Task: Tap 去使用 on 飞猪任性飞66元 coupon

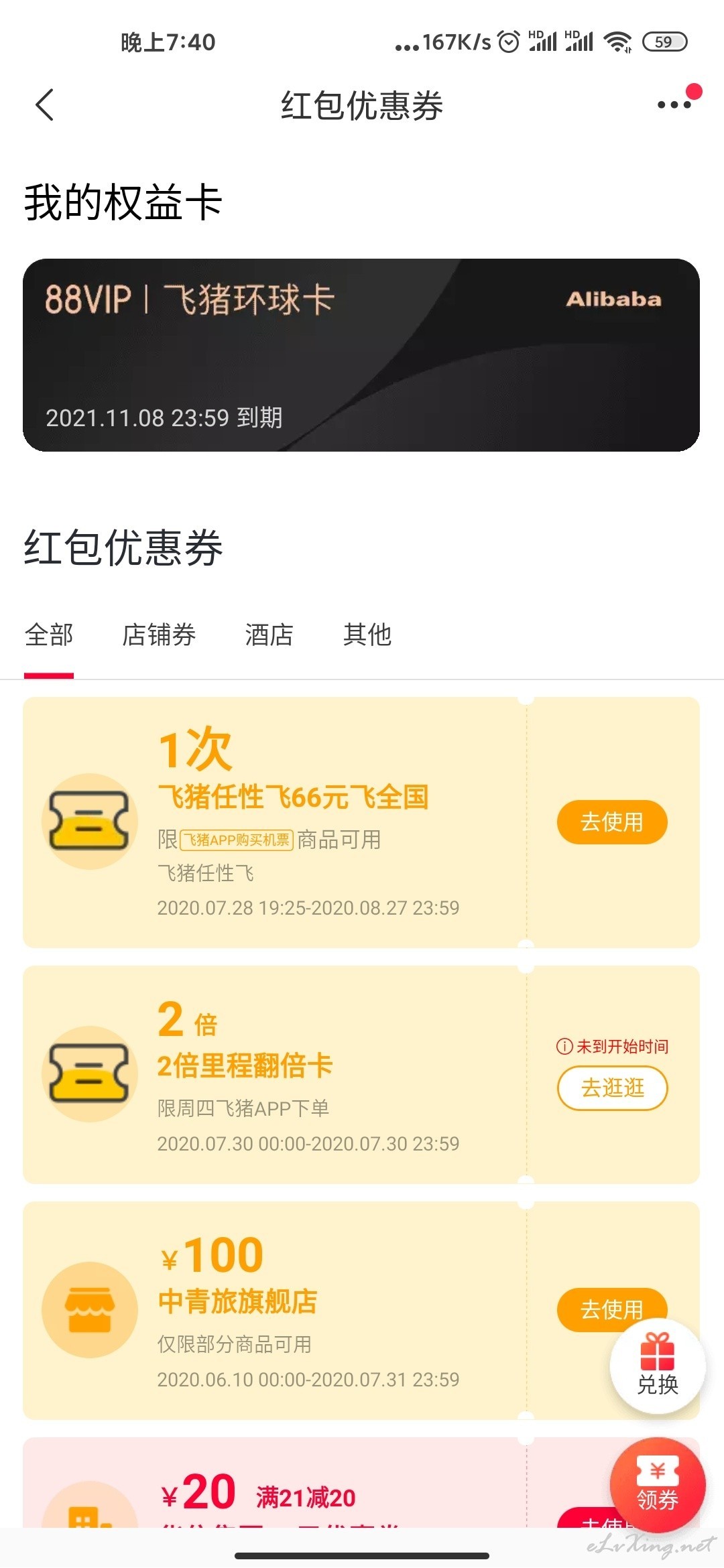Action: pos(612,822)
